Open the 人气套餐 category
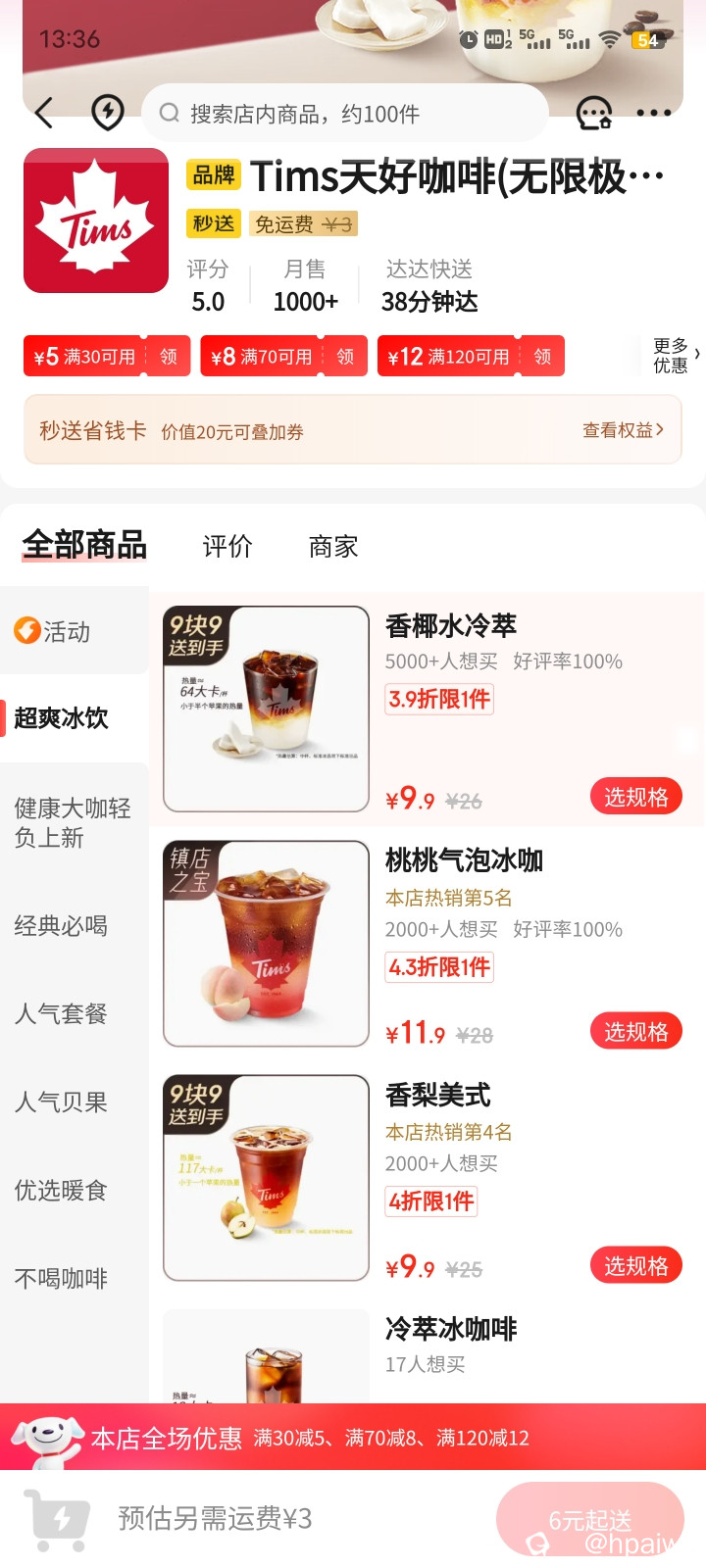This screenshot has width=706, height=1568. pyautogui.click(x=61, y=1014)
